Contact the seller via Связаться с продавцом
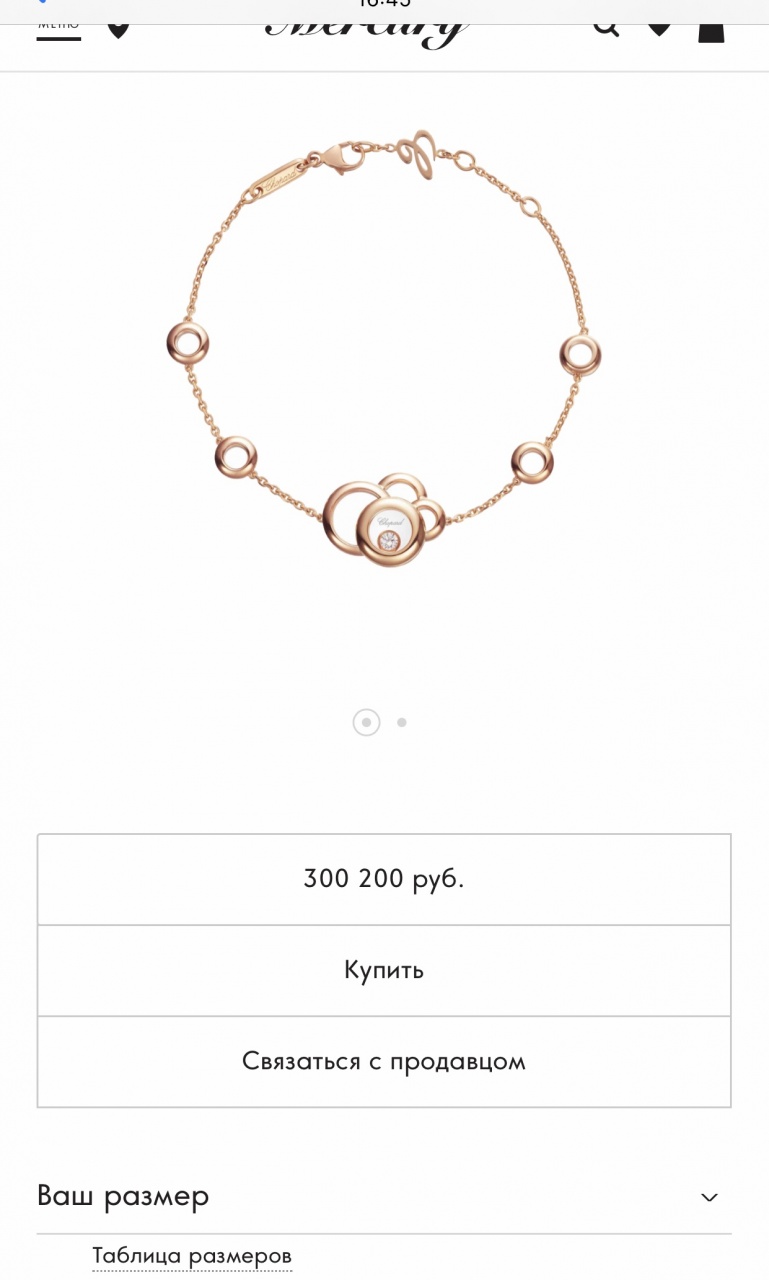The image size is (769, 1280). (384, 1061)
